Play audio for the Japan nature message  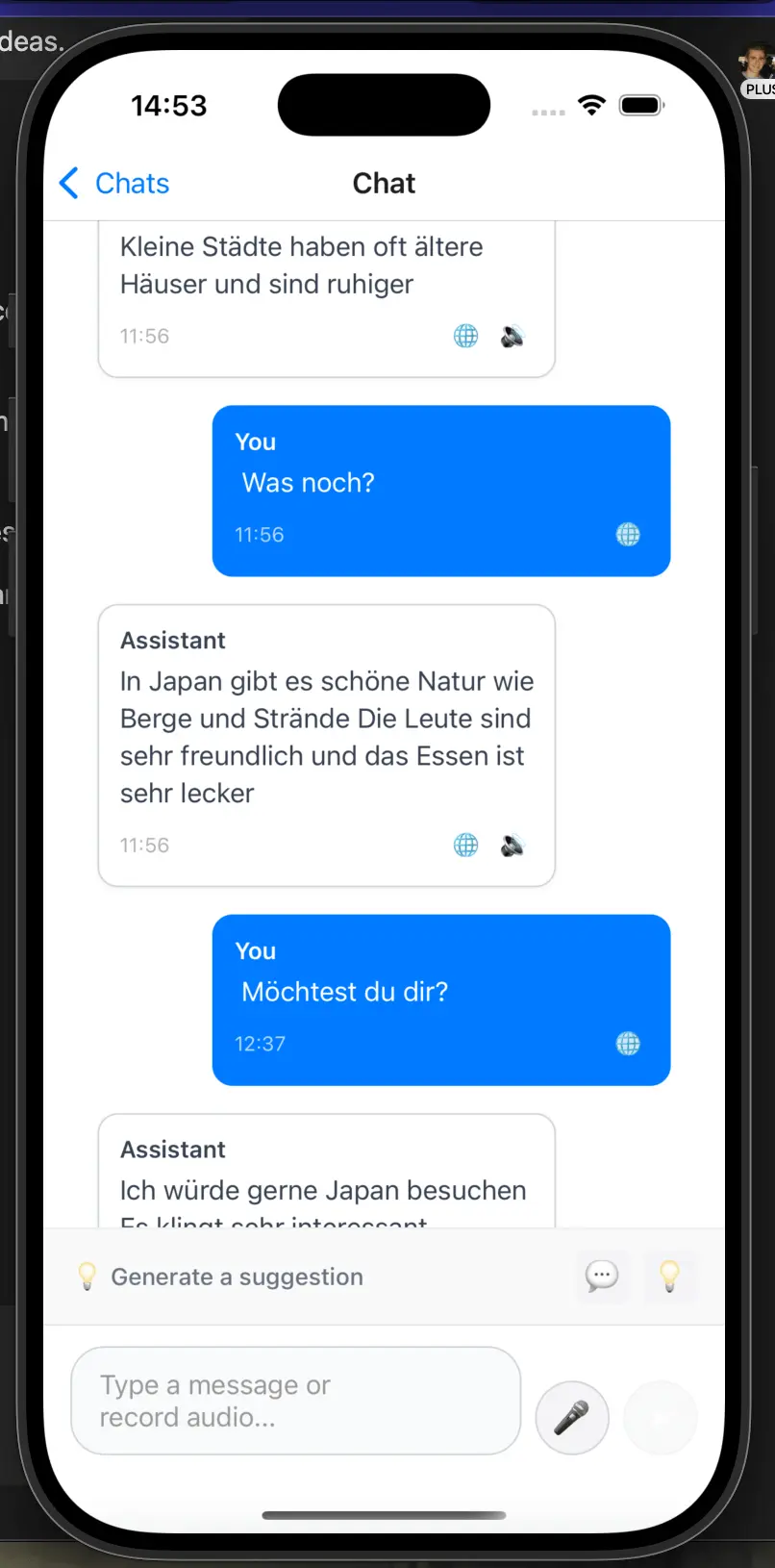512,845
